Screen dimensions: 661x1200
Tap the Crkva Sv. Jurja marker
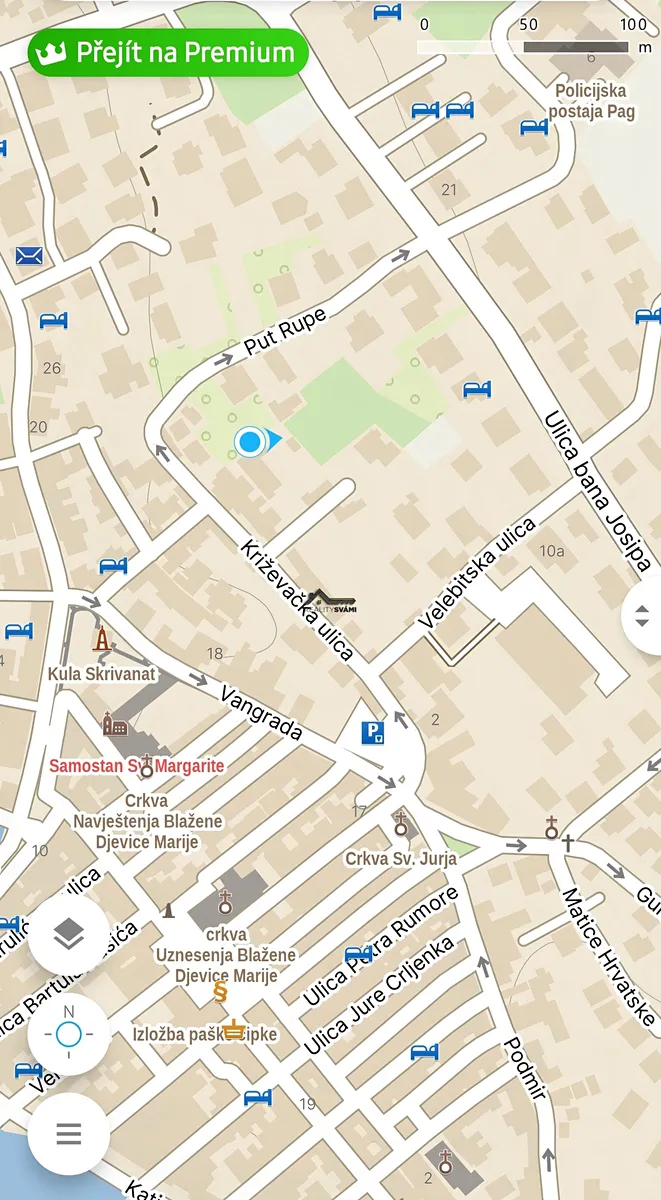[401, 824]
